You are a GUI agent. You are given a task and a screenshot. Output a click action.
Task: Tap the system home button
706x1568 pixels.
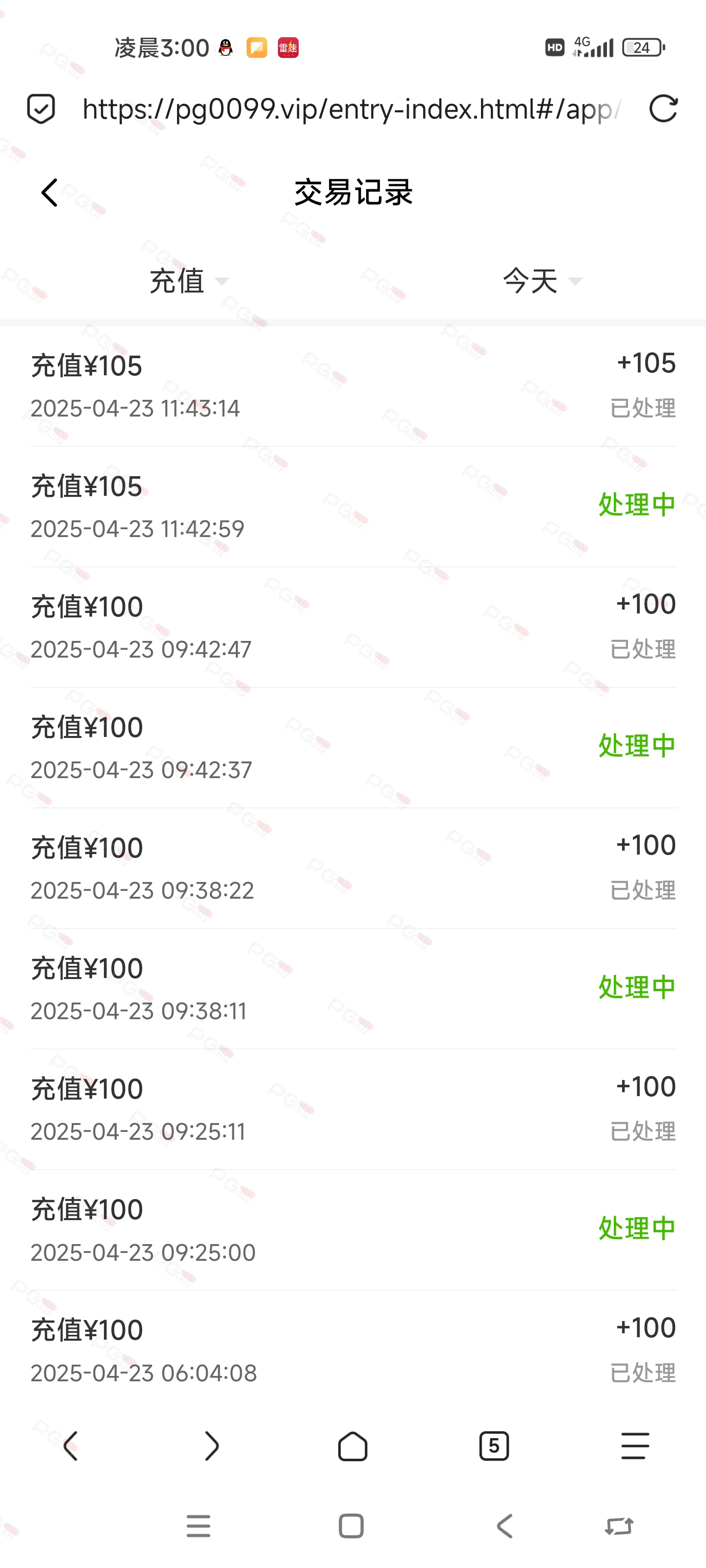(351, 1526)
